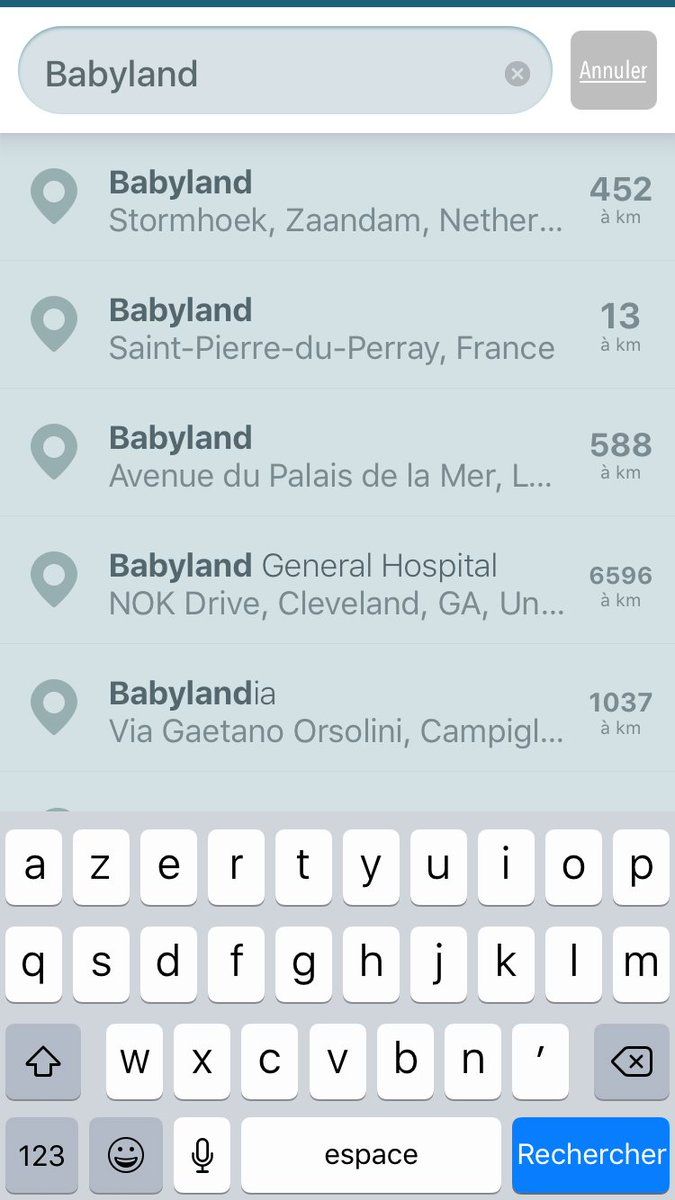Select Babyland in Saint-Pierre-du-Perray, France
Viewport: 675px width, 1200px height.
pos(337,325)
